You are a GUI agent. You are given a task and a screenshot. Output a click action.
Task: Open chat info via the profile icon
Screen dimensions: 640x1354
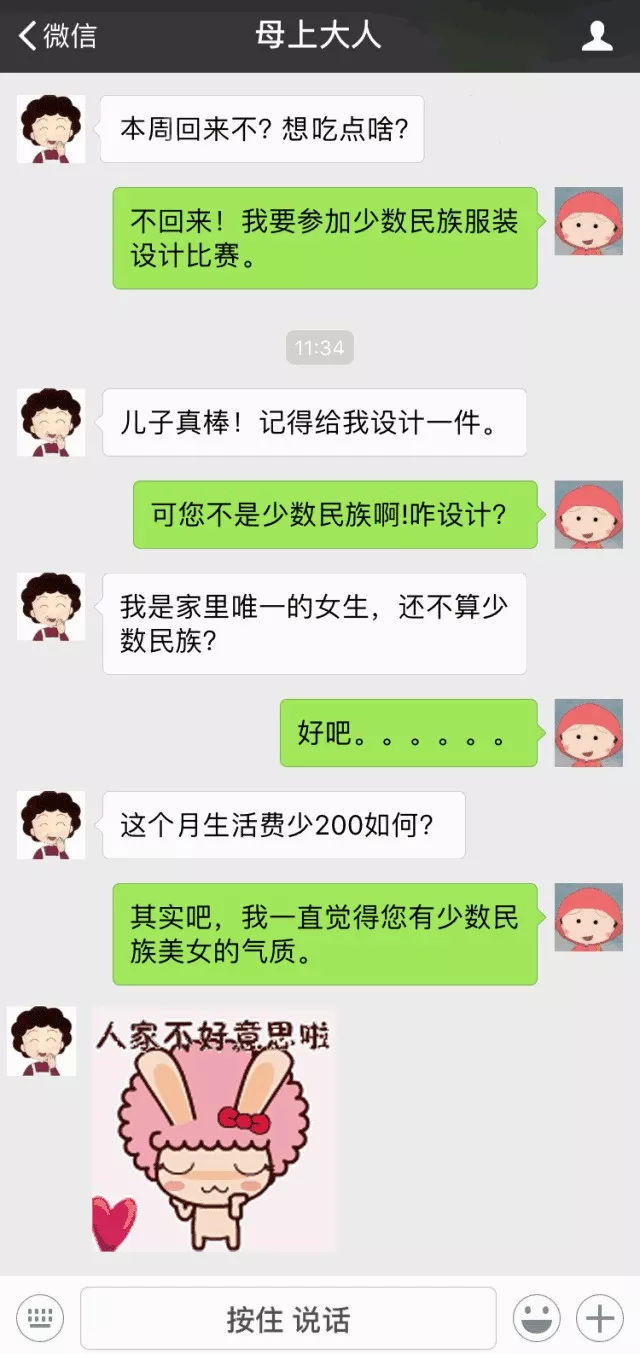tap(596, 37)
